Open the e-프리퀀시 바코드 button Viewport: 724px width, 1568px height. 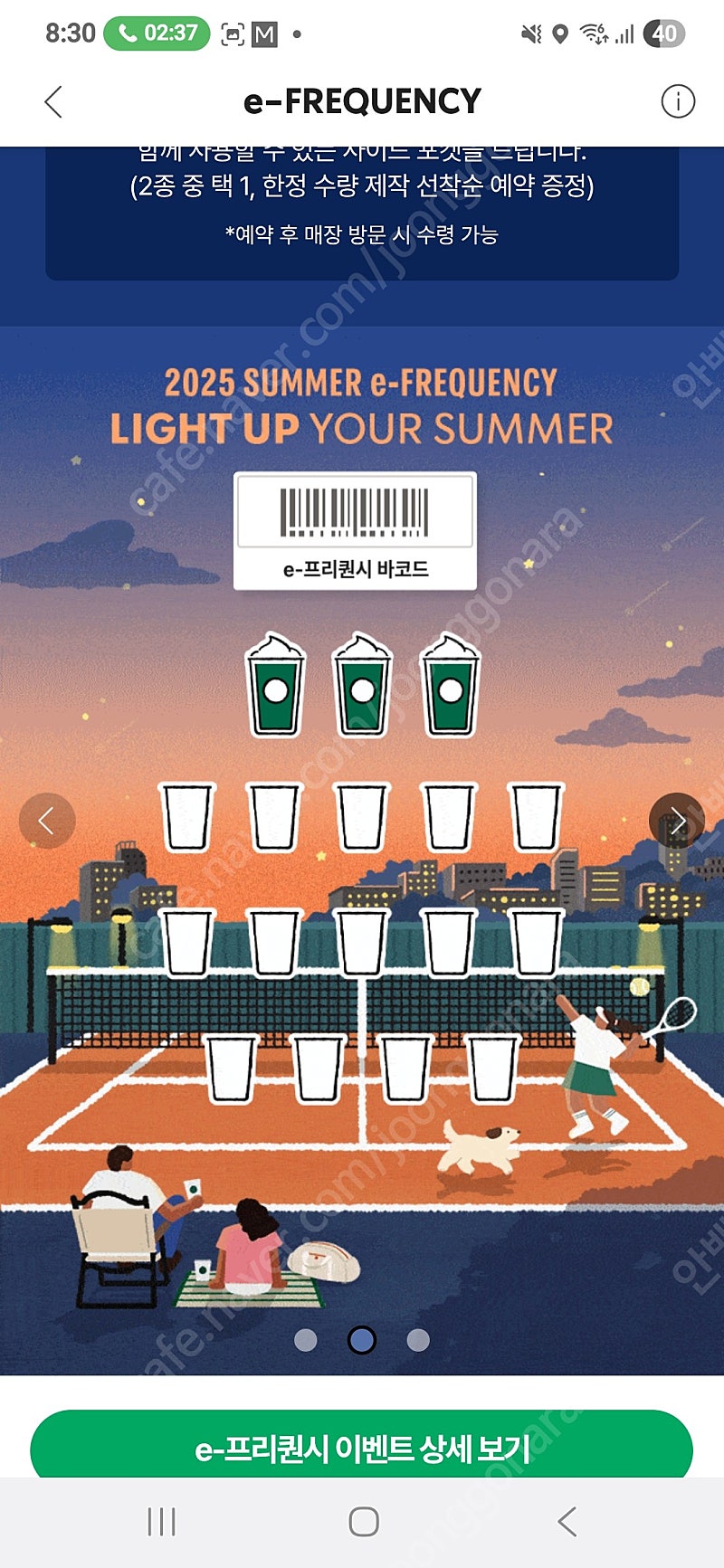(x=355, y=531)
